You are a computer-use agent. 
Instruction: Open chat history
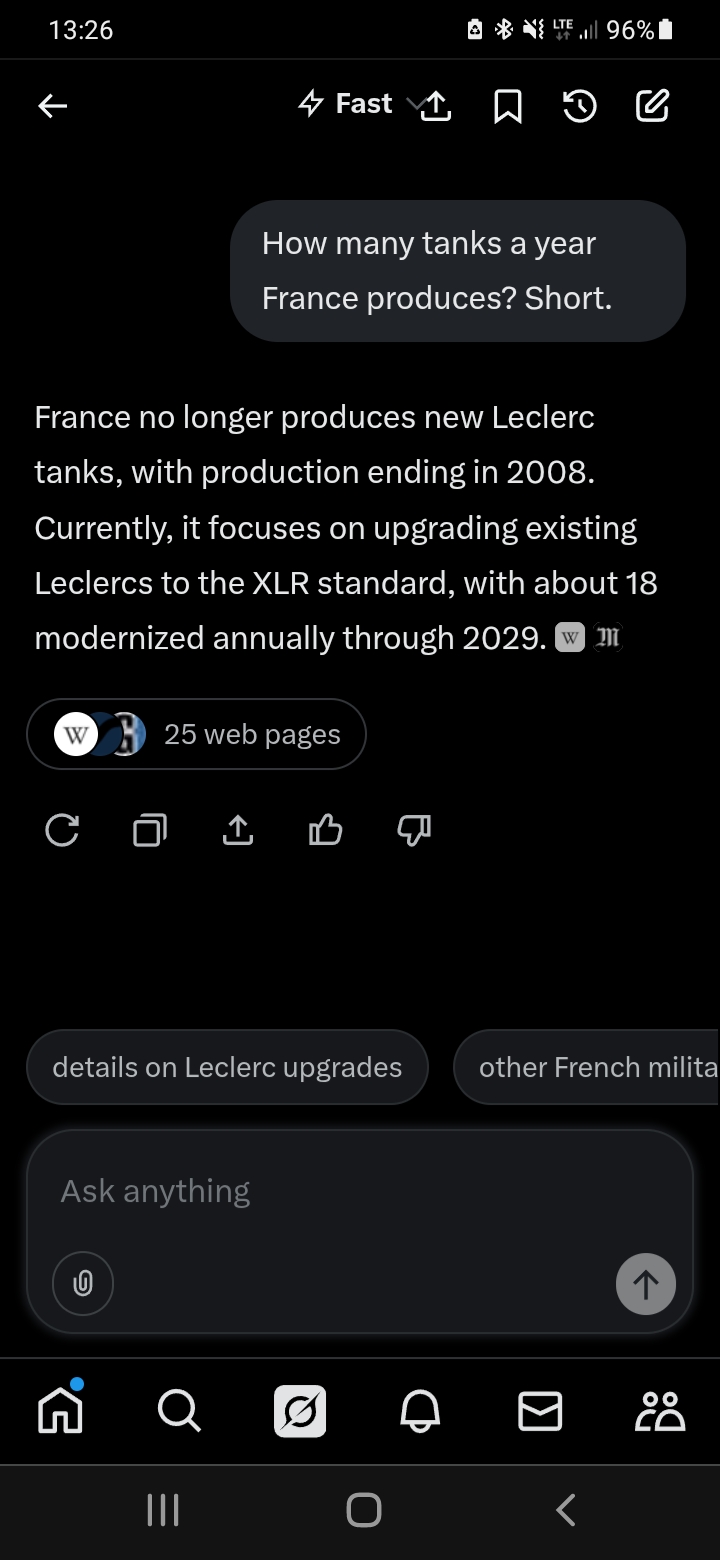pos(580,106)
